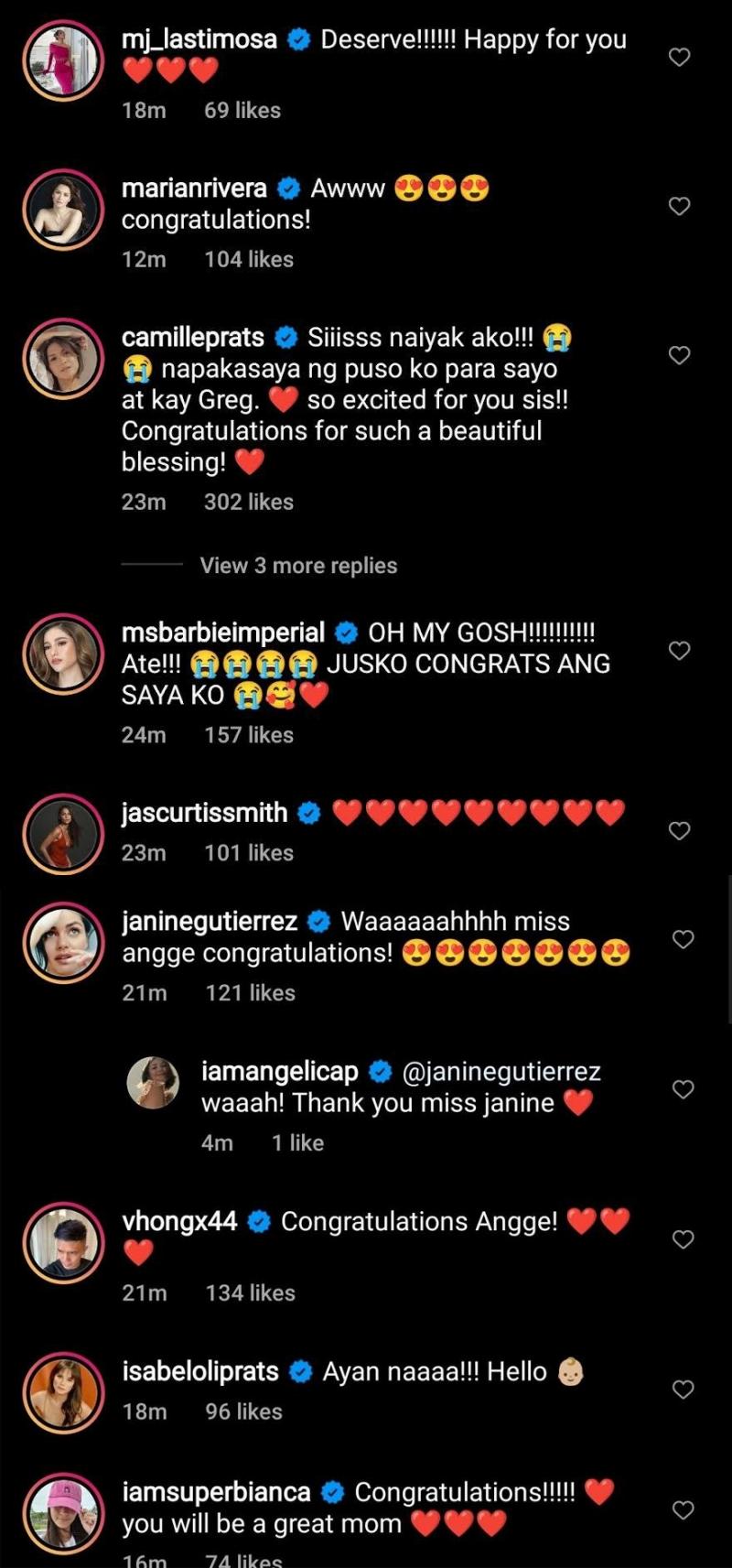Open the @janinegutierrez mention link
The image size is (732, 1568).
(x=501, y=1071)
